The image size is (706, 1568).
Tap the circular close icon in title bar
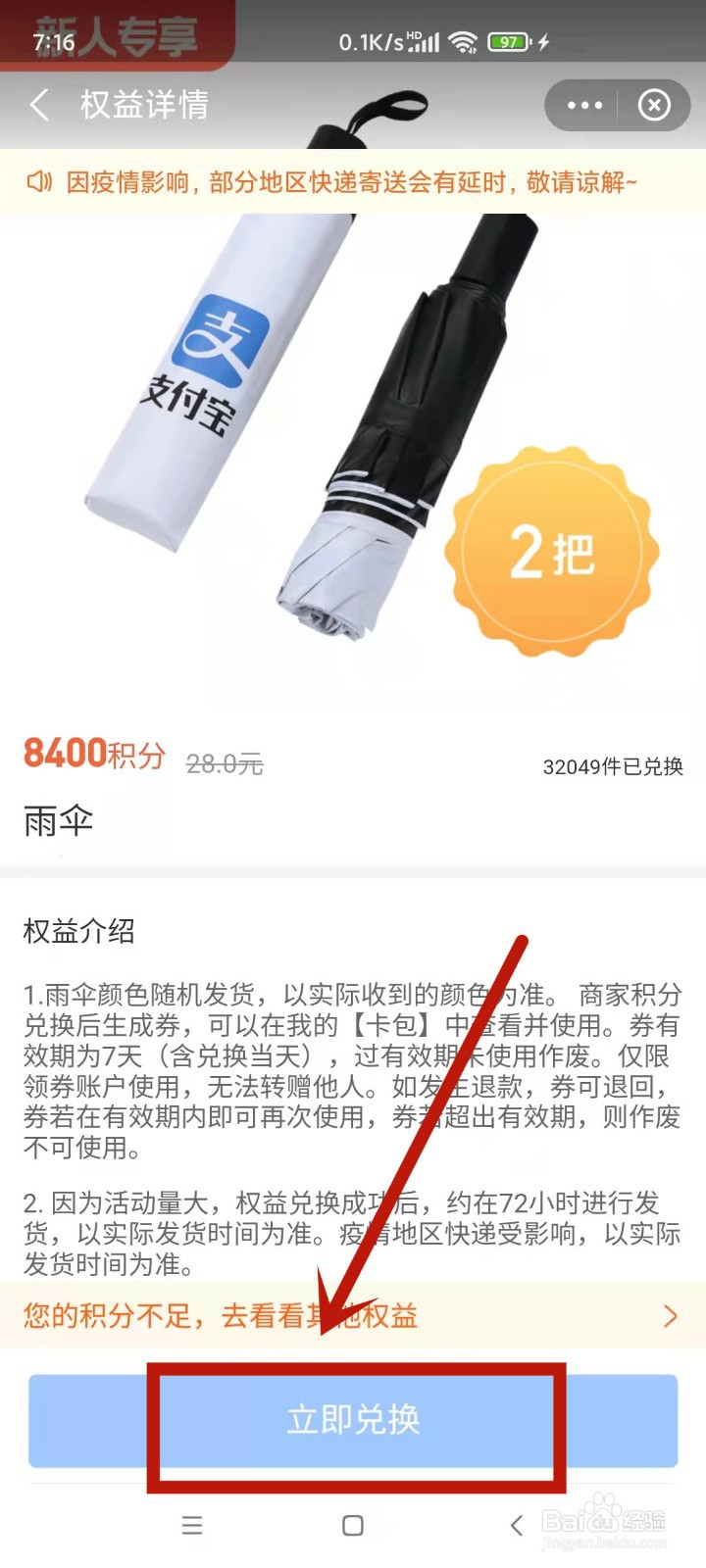654,105
